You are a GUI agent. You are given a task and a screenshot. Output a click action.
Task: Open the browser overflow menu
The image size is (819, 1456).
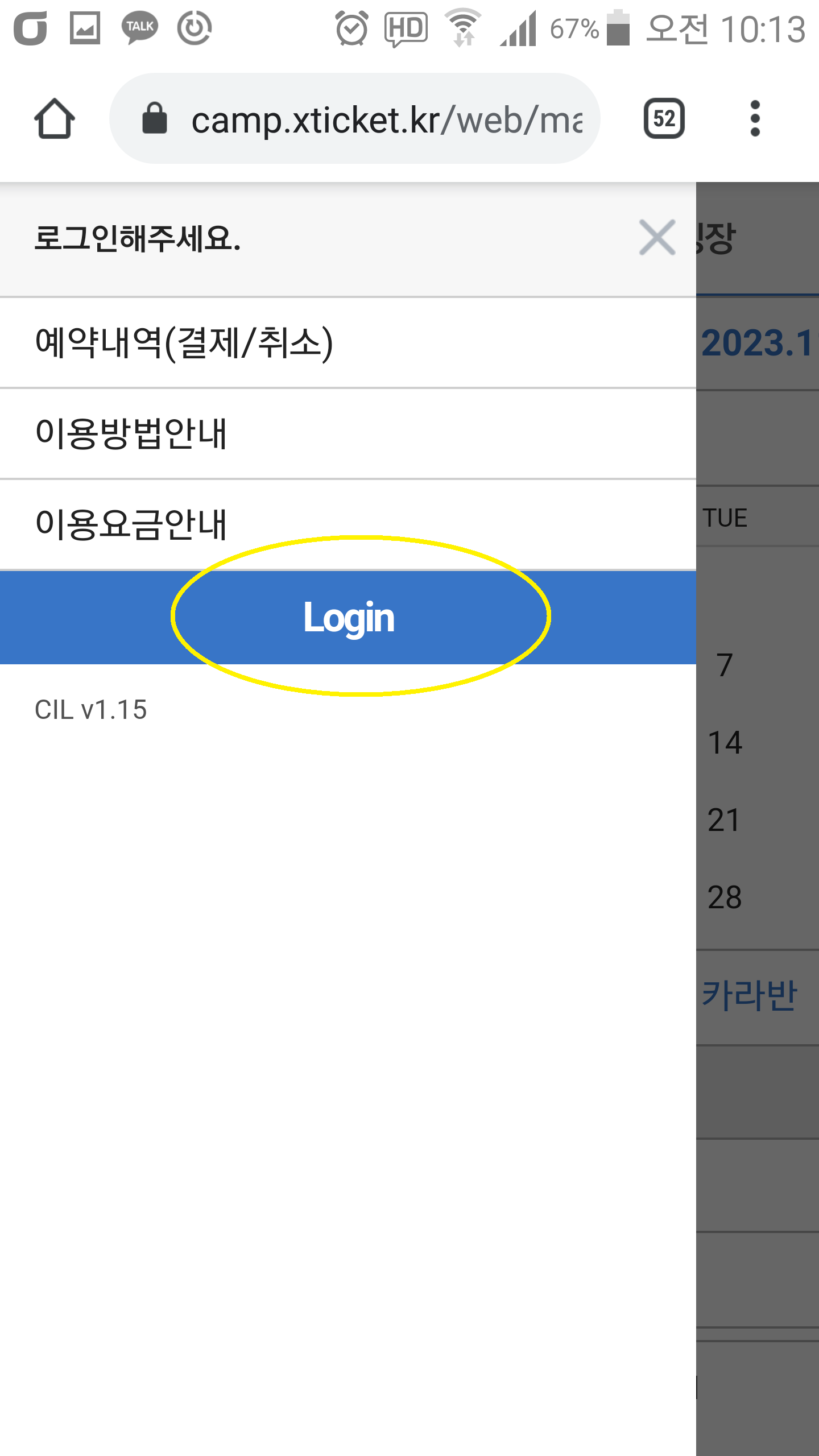click(x=755, y=119)
